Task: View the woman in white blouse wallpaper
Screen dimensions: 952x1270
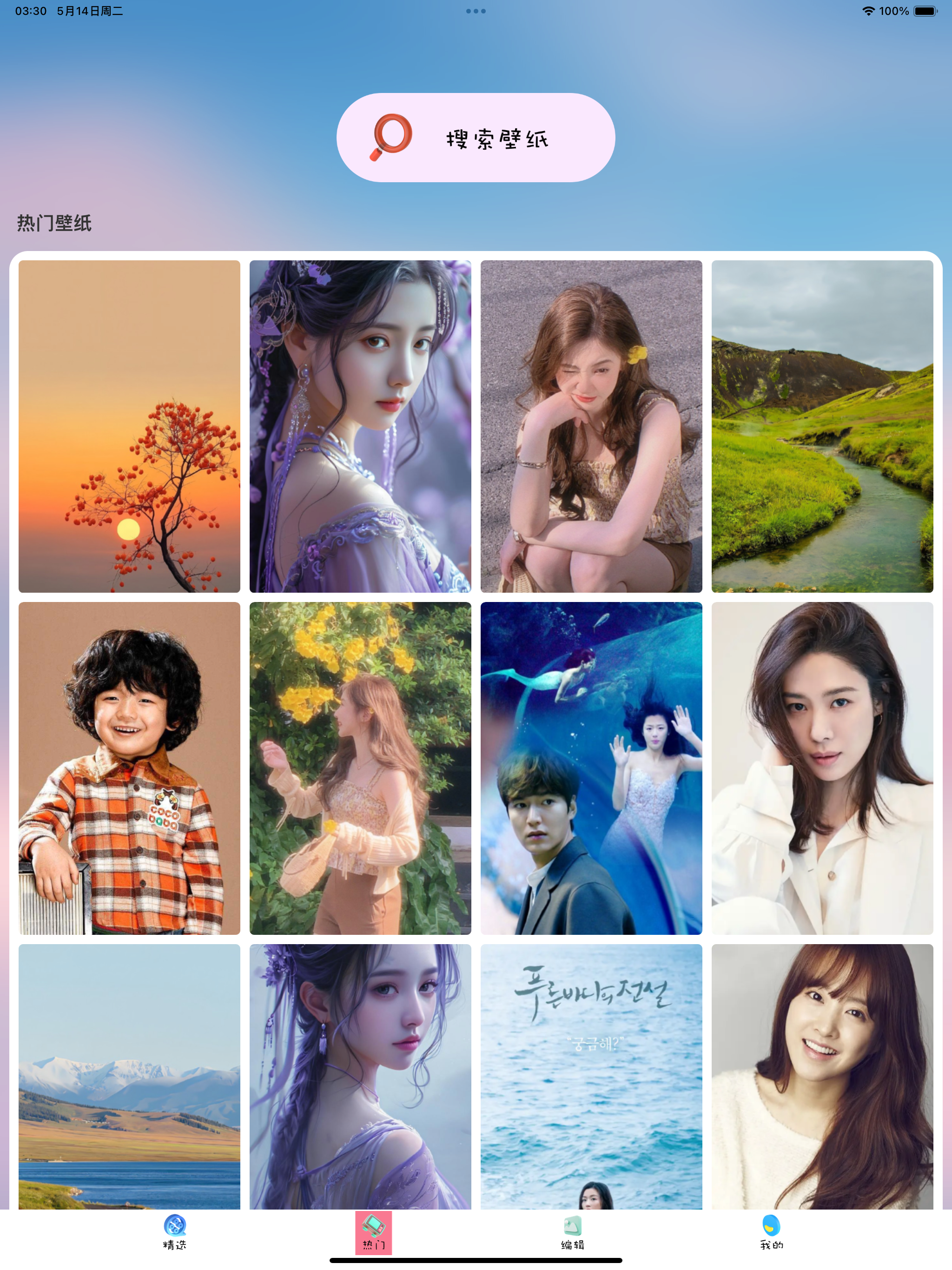Action: [822, 767]
